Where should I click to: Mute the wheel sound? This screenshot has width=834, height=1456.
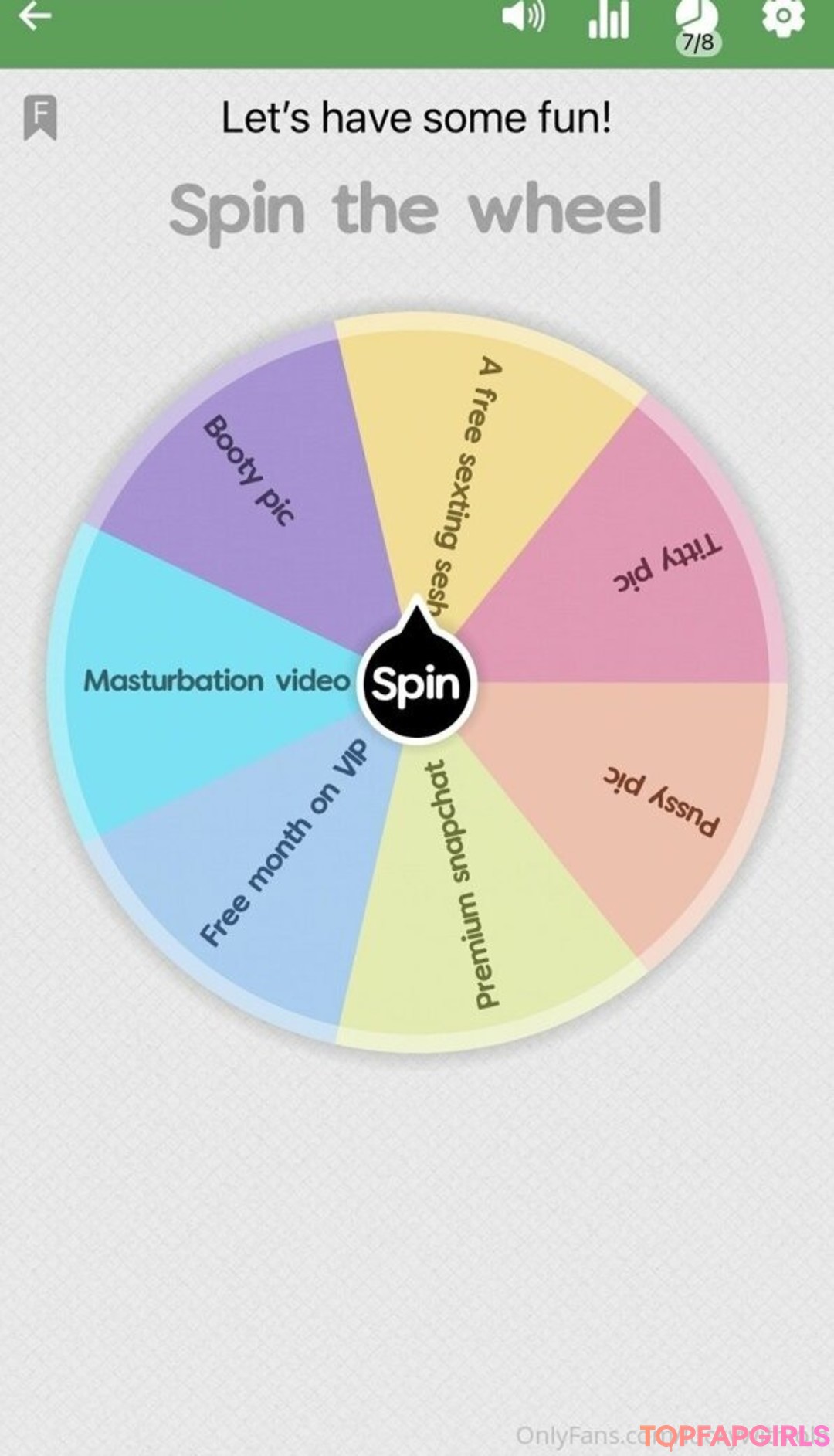pos(523,17)
